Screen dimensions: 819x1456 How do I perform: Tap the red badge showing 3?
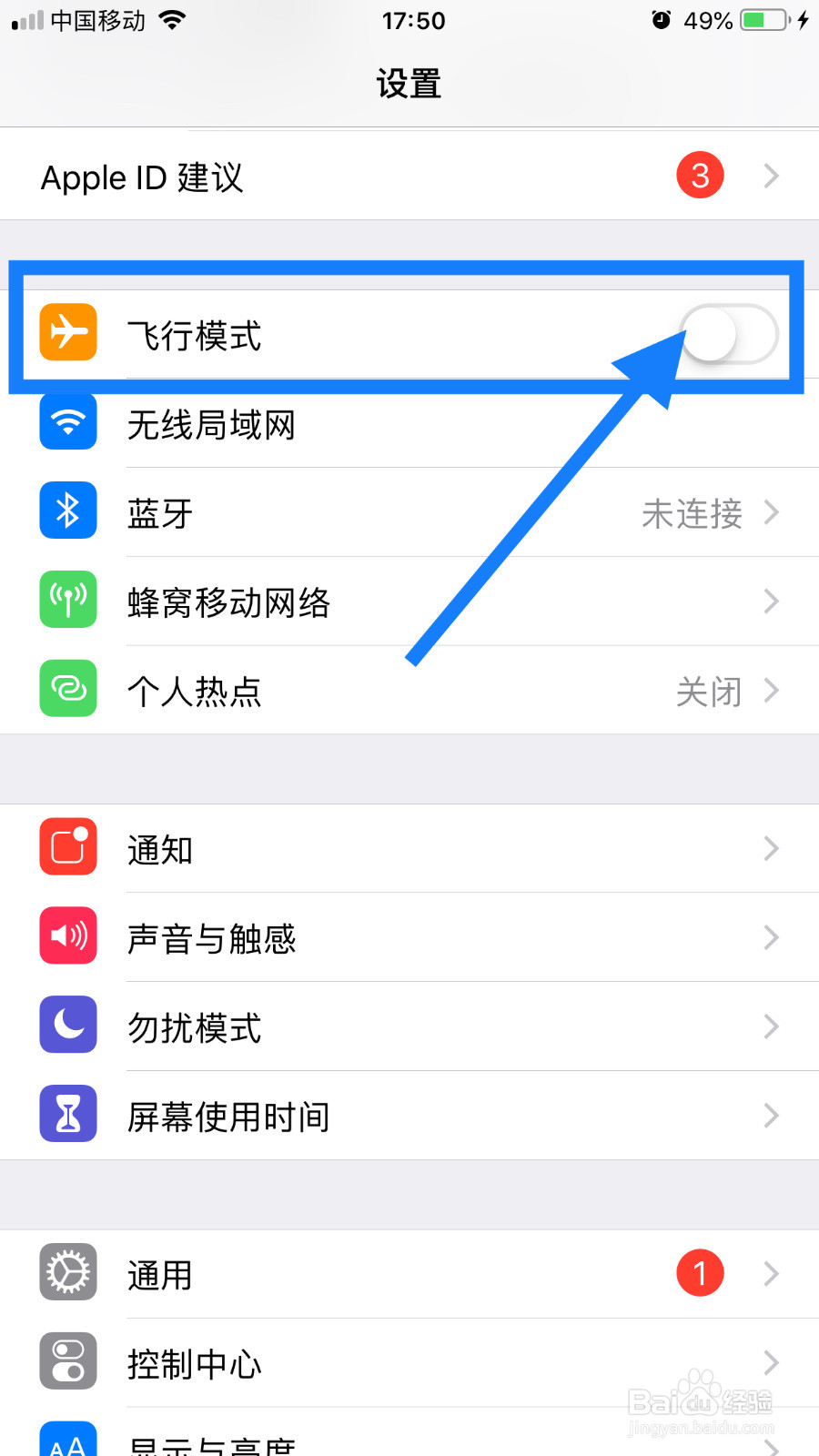pyautogui.click(x=699, y=176)
